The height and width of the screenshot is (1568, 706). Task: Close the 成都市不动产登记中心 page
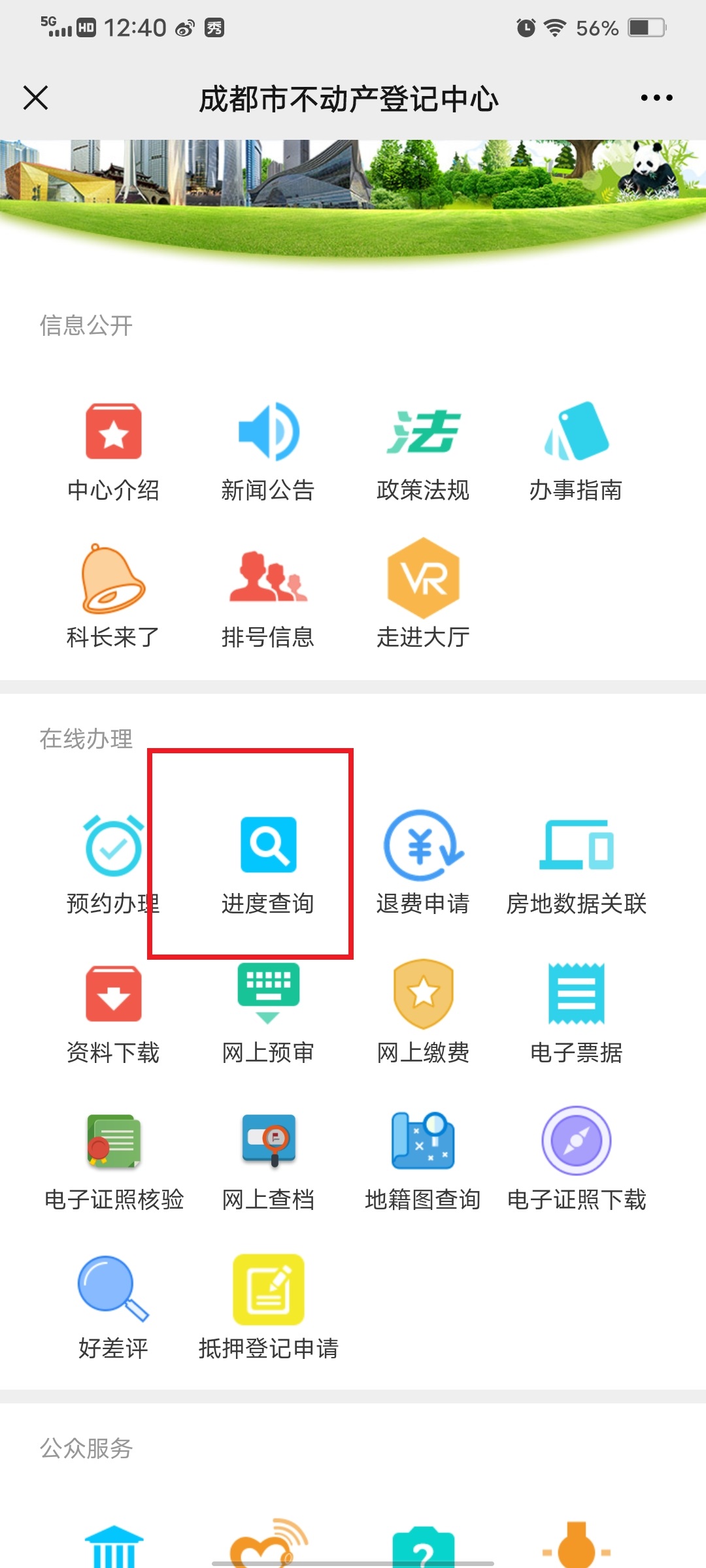[37, 99]
